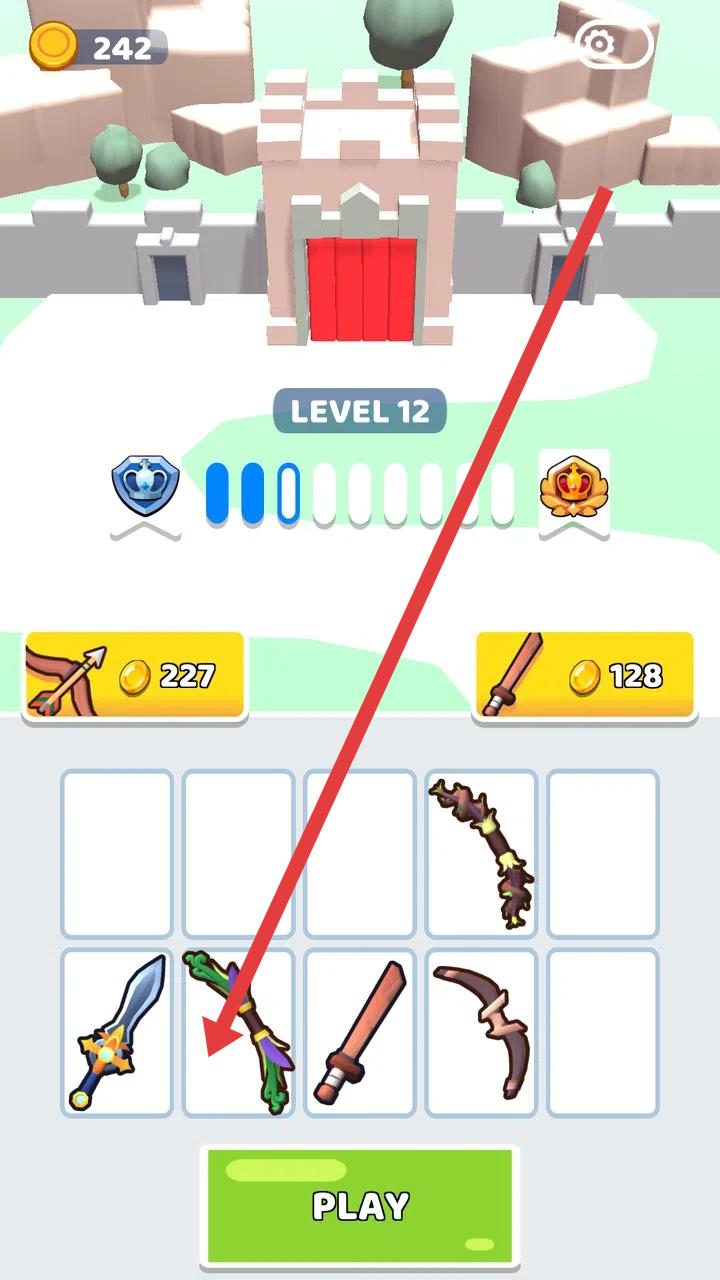Select the wooden sword
The width and height of the screenshot is (720, 1280).
point(360,1032)
